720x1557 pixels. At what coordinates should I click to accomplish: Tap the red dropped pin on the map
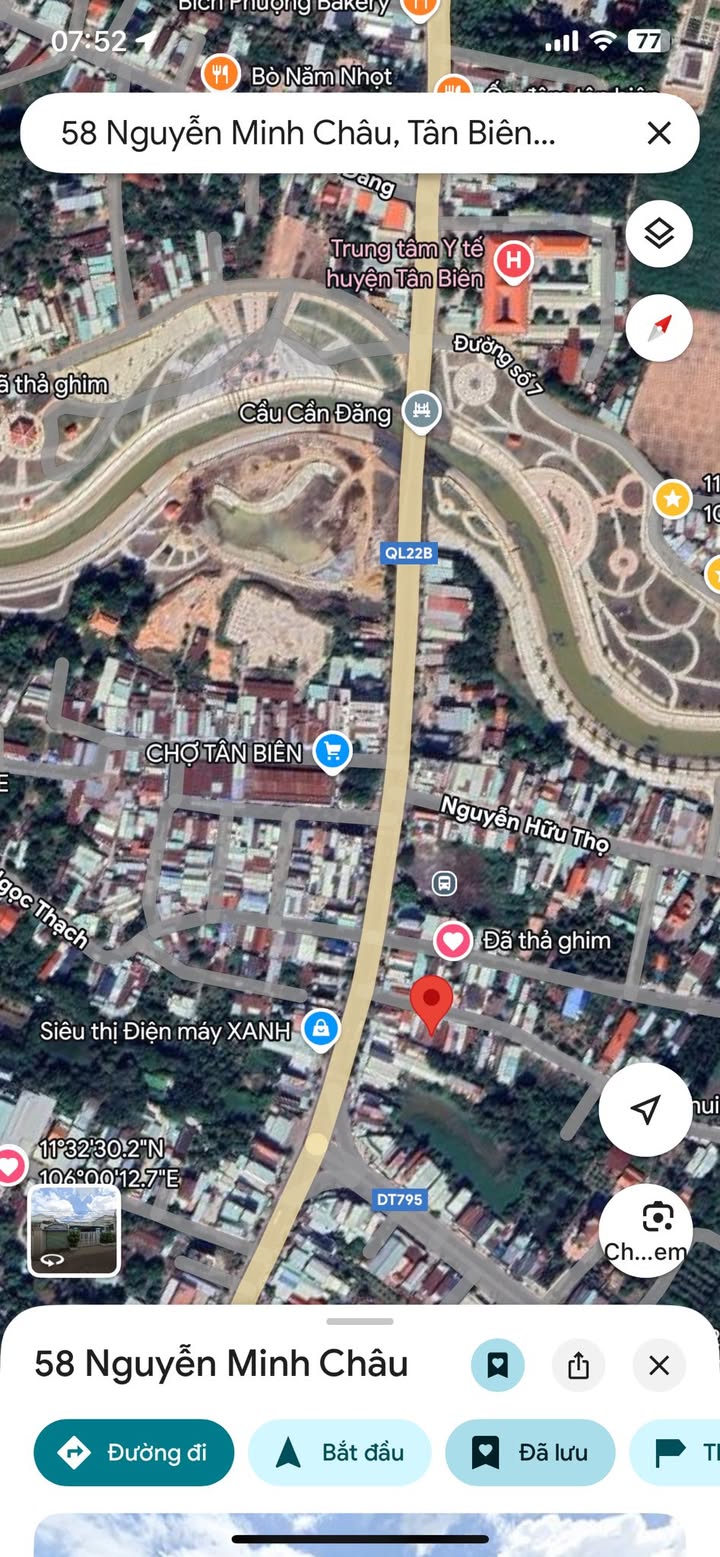point(432,1002)
